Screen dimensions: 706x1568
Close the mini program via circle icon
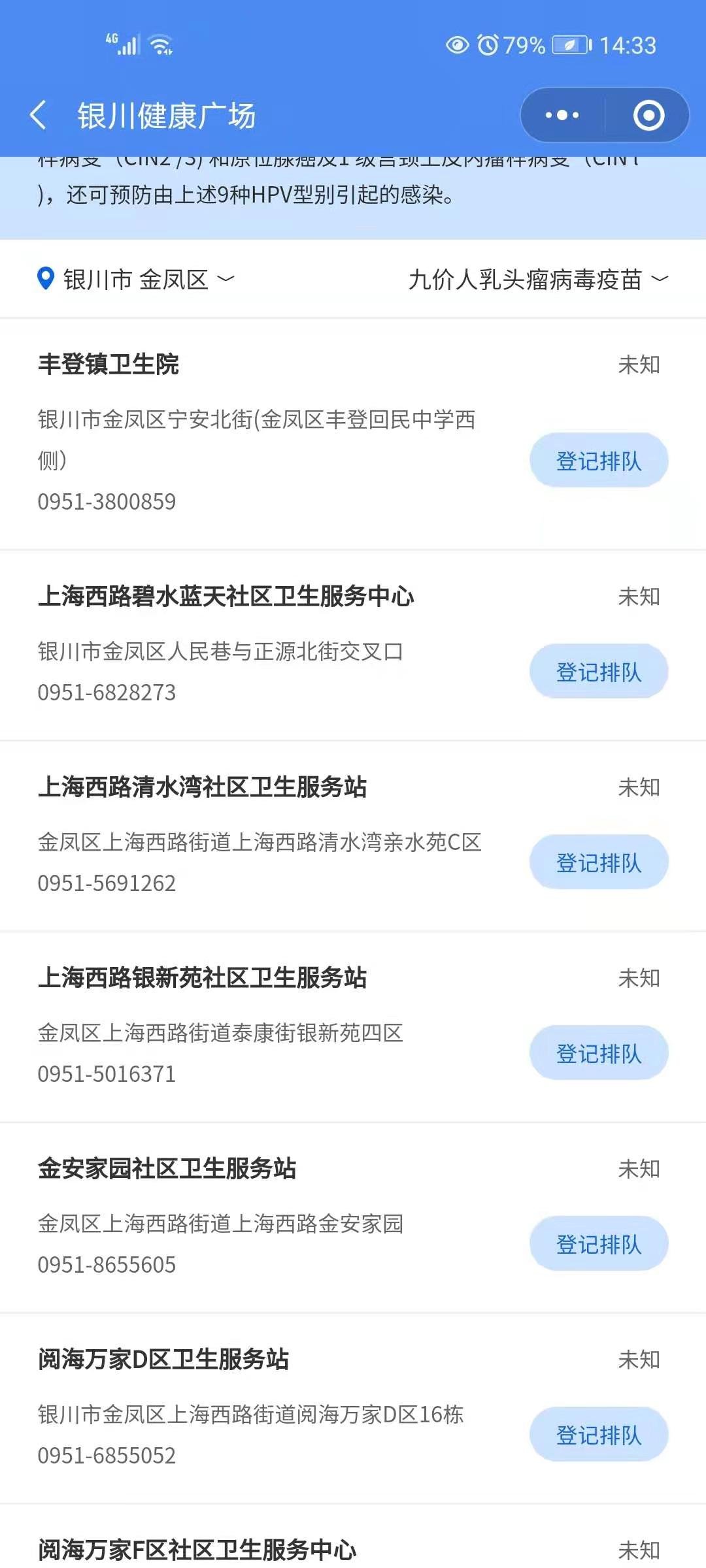point(648,116)
